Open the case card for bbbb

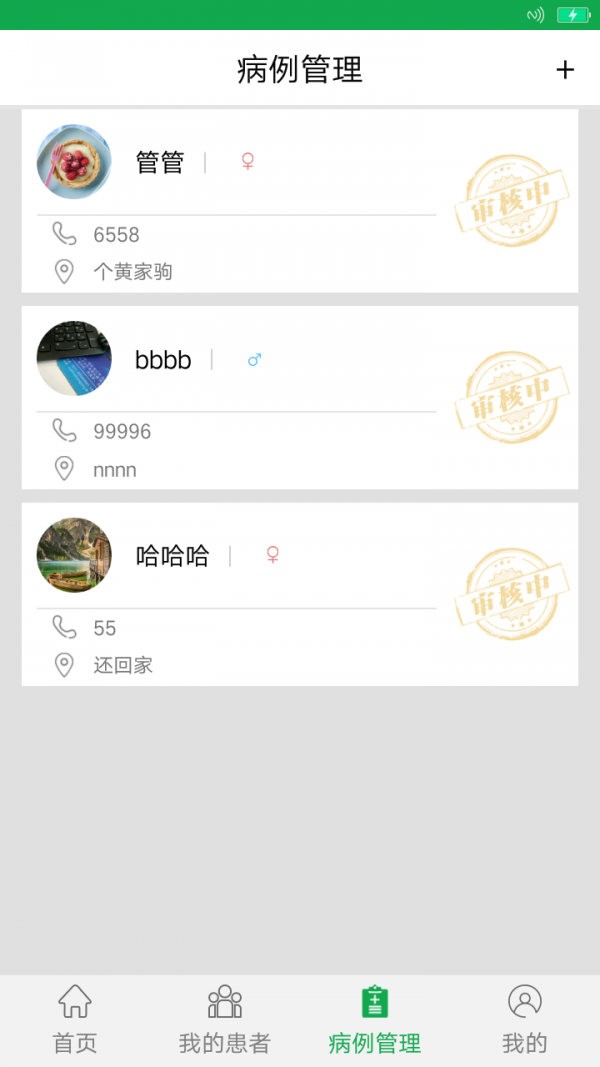(299, 398)
